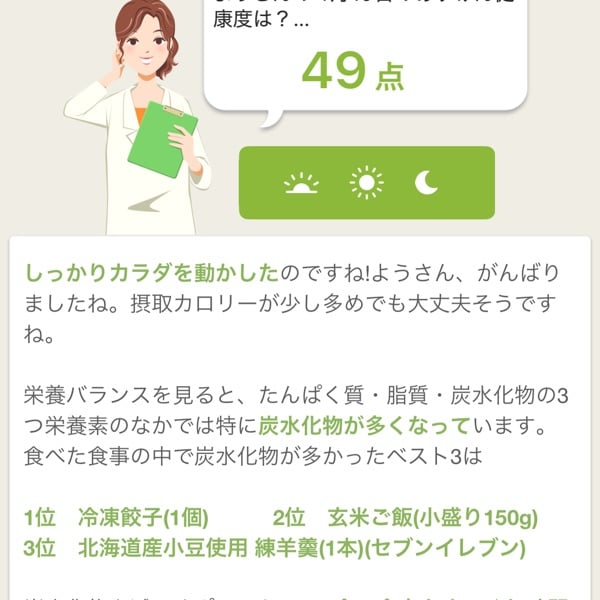Select the sun daytime meal icon

tap(366, 183)
